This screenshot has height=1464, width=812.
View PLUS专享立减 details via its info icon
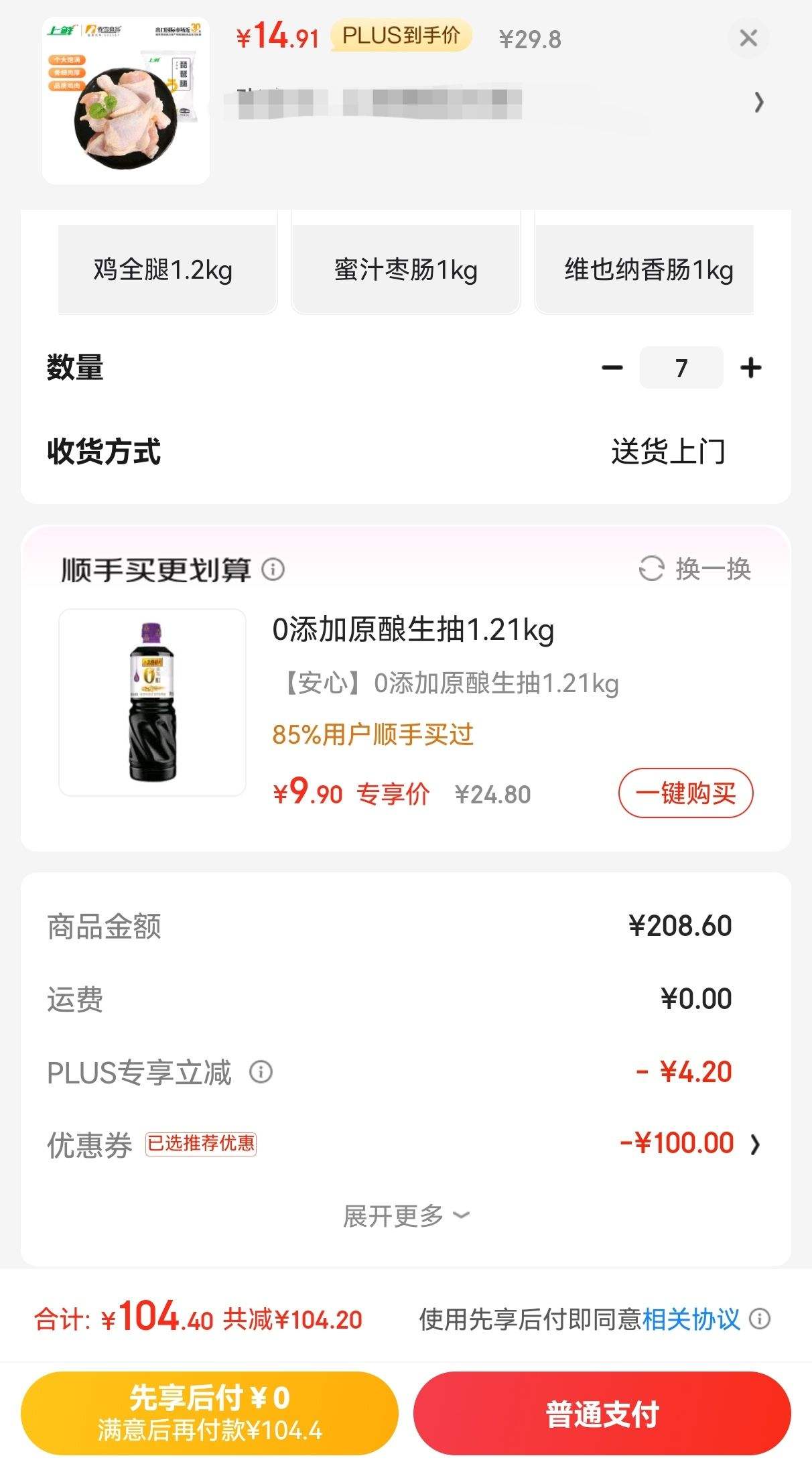[260, 1072]
